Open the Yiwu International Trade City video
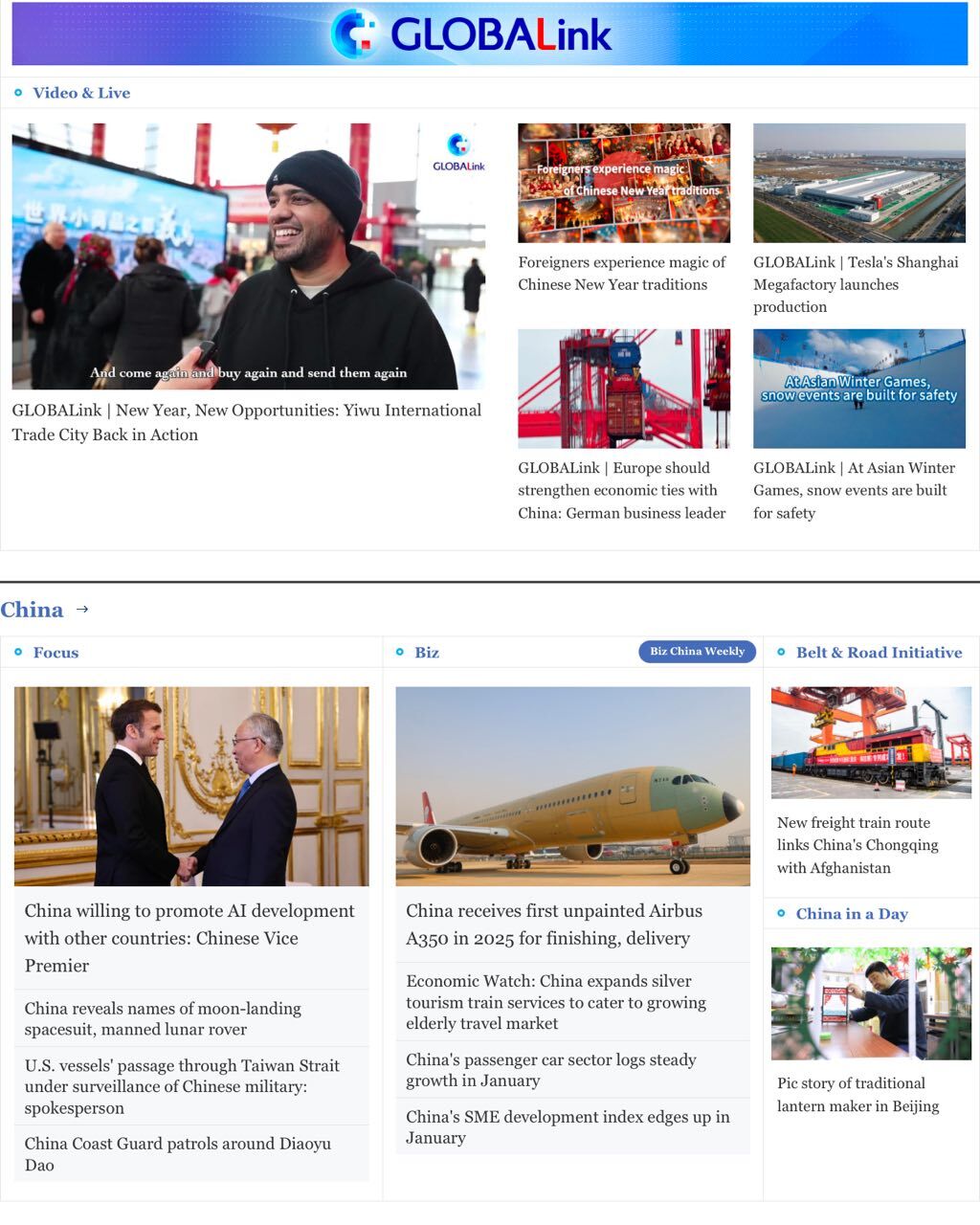 tap(247, 422)
